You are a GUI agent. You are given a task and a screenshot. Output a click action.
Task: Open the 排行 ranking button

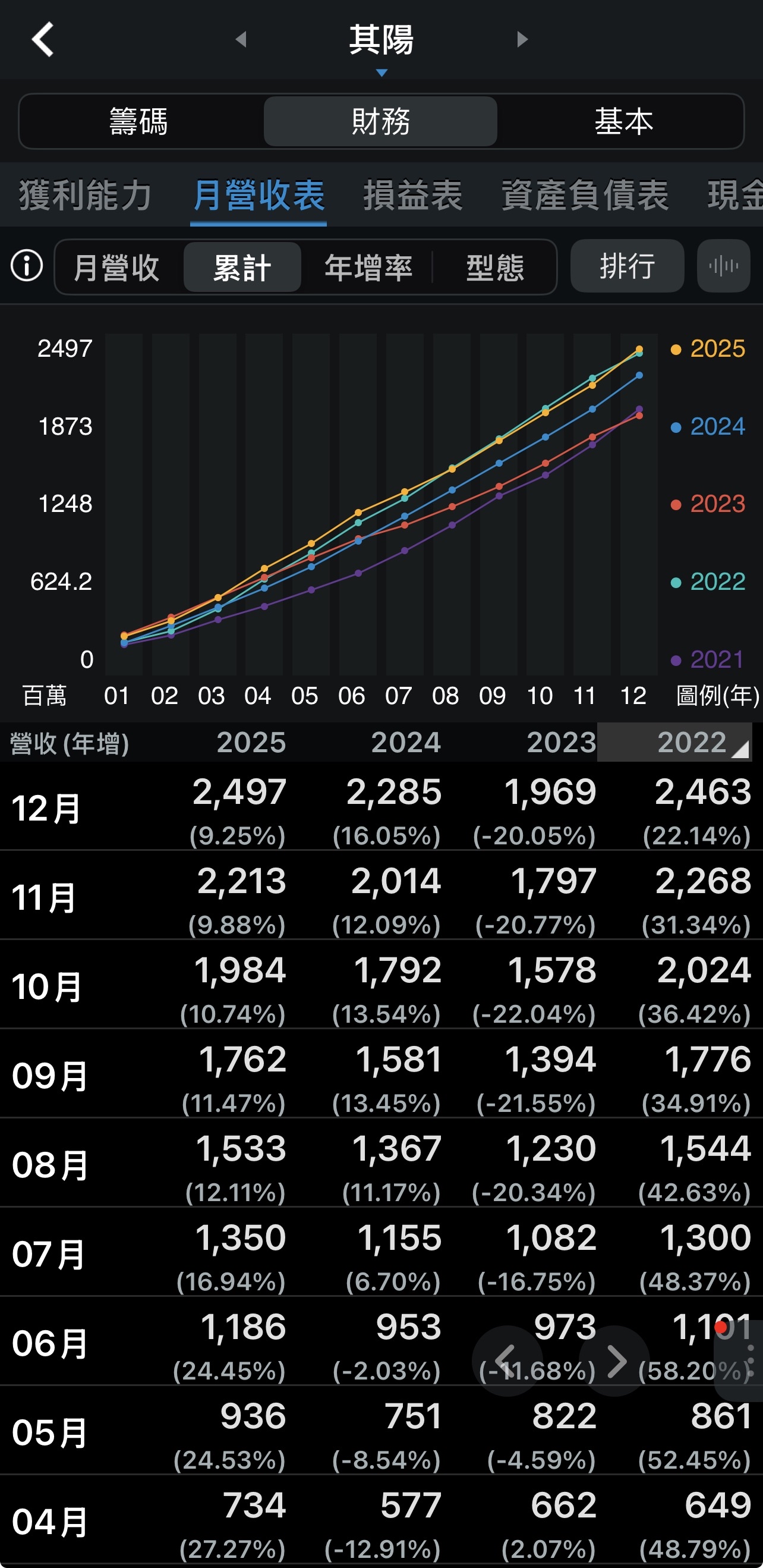click(628, 266)
